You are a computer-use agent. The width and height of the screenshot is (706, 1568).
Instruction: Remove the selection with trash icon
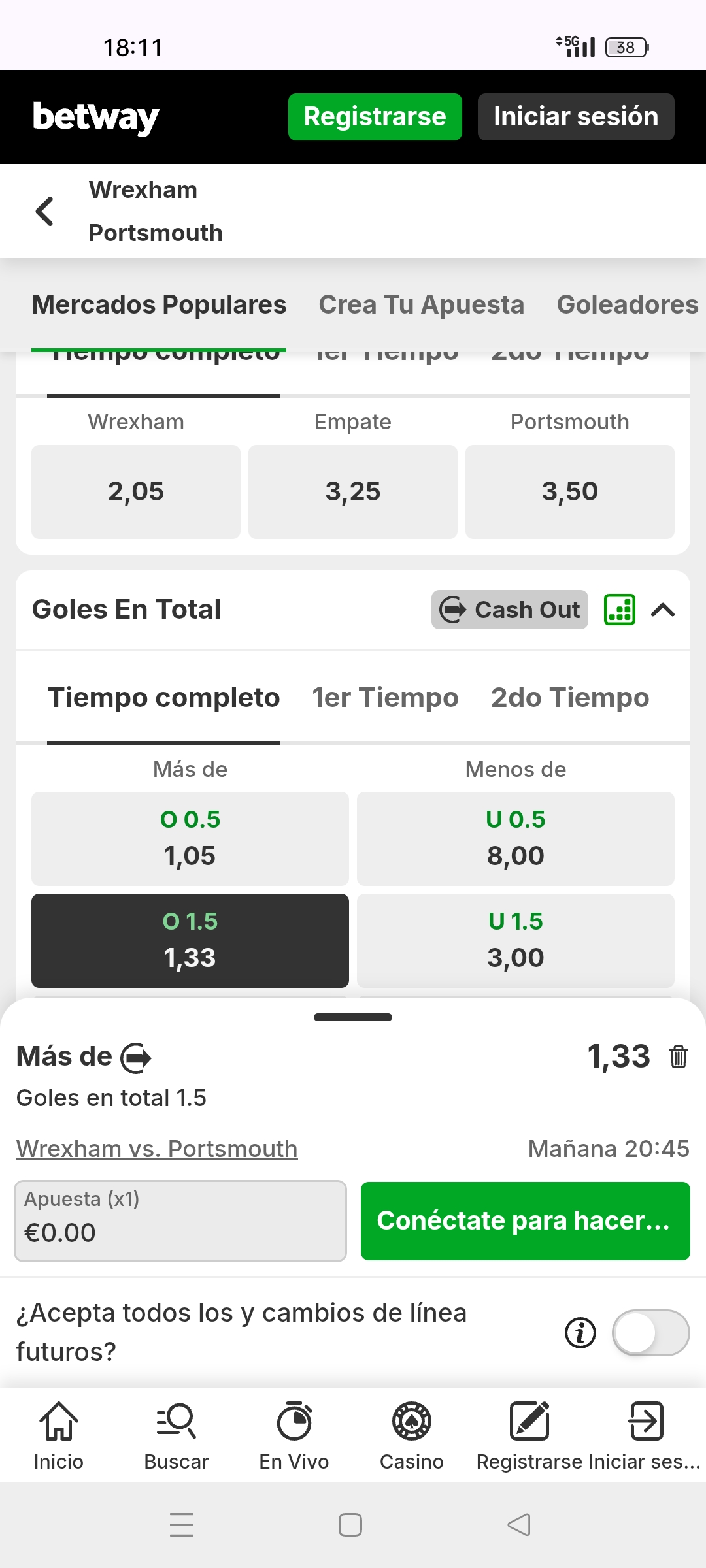pos(678,1056)
